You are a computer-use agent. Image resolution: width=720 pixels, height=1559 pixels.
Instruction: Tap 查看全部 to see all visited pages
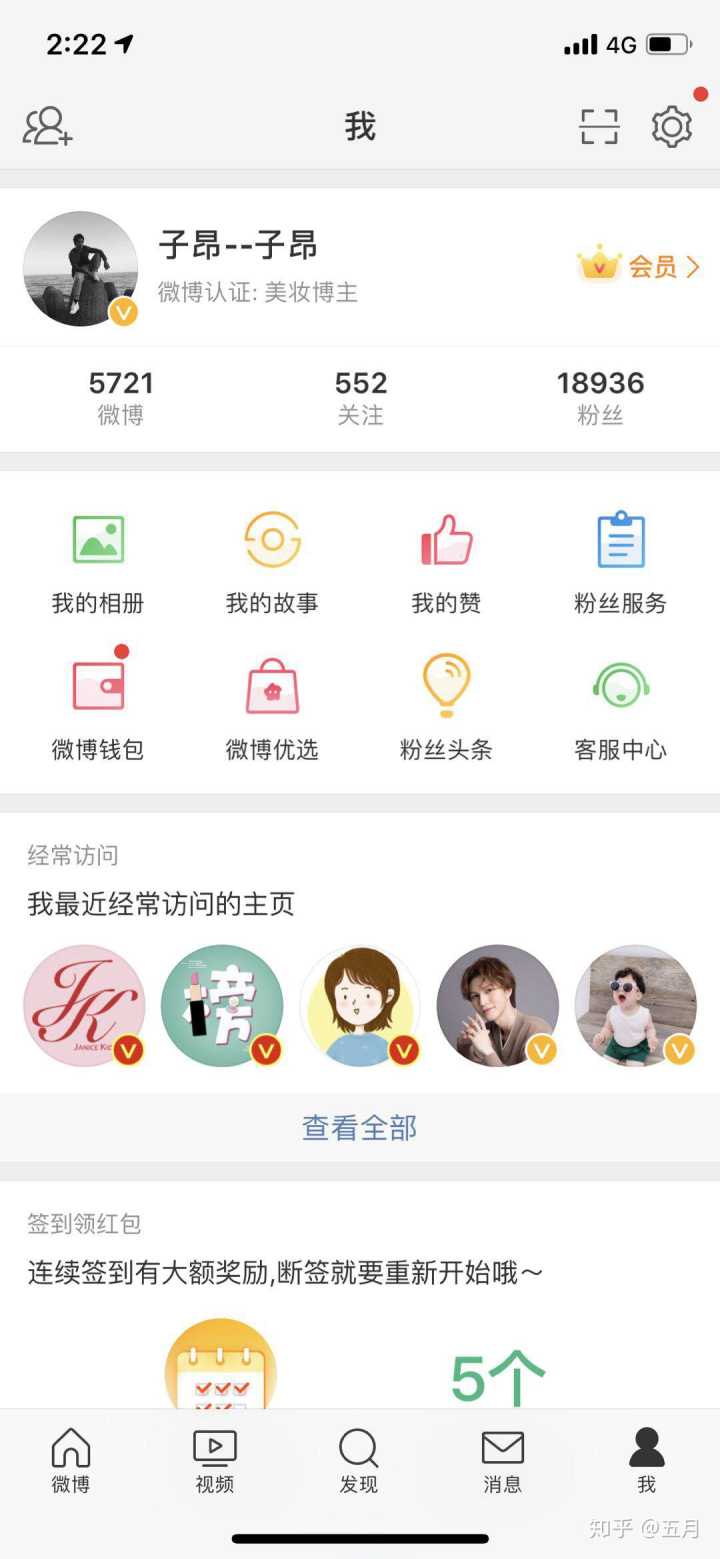(360, 1128)
